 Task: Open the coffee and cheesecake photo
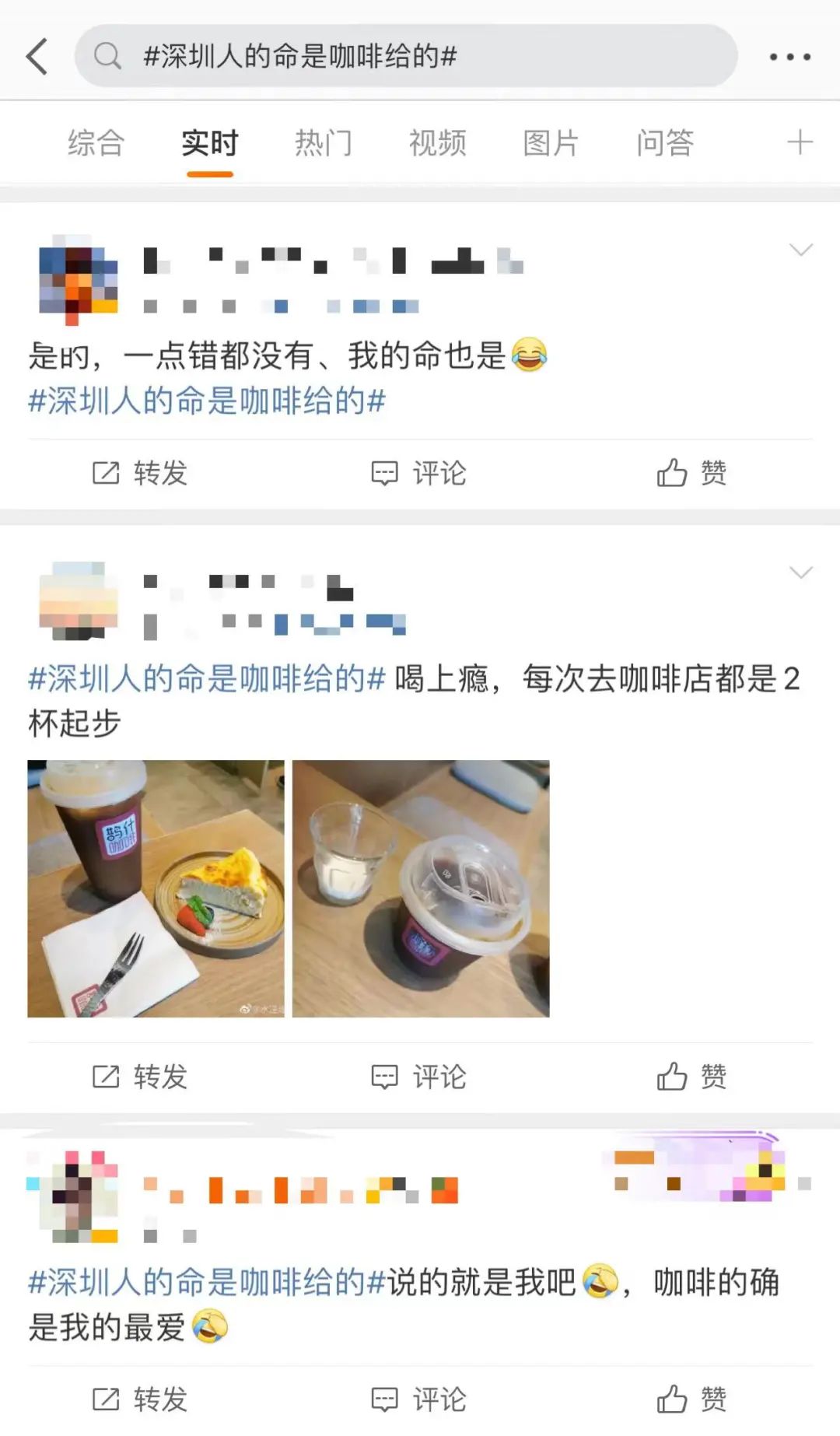click(x=156, y=888)
